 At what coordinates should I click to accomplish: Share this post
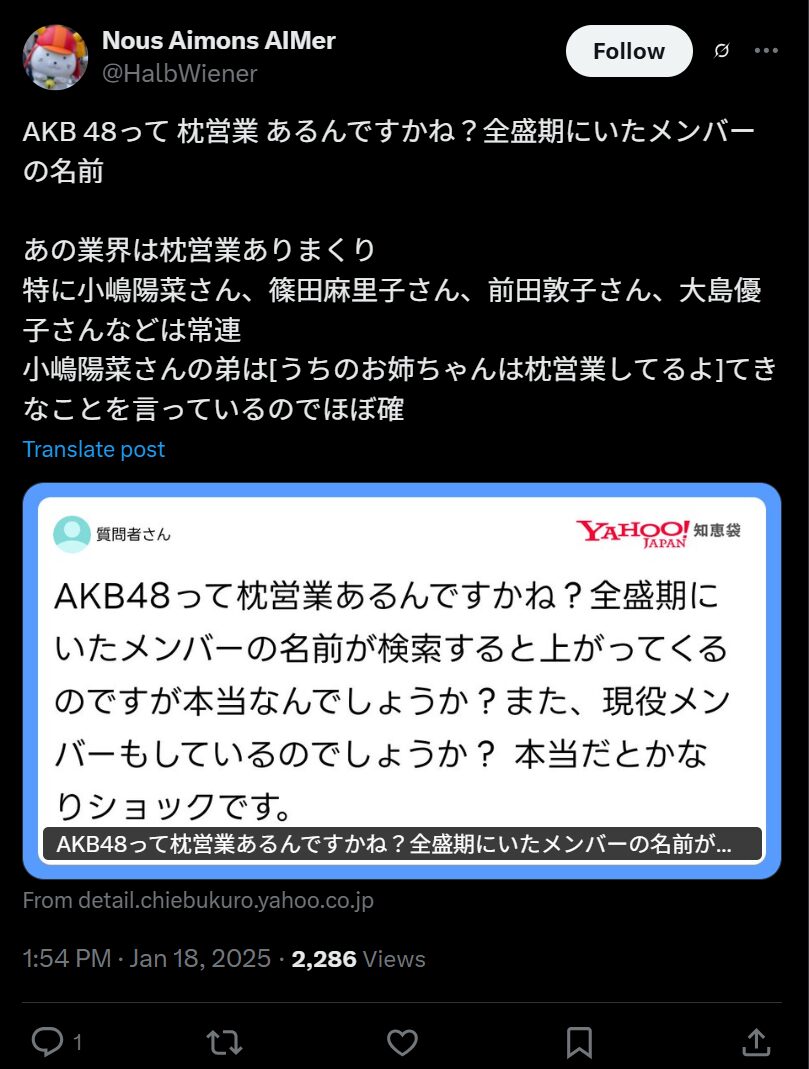[756, 1042]
